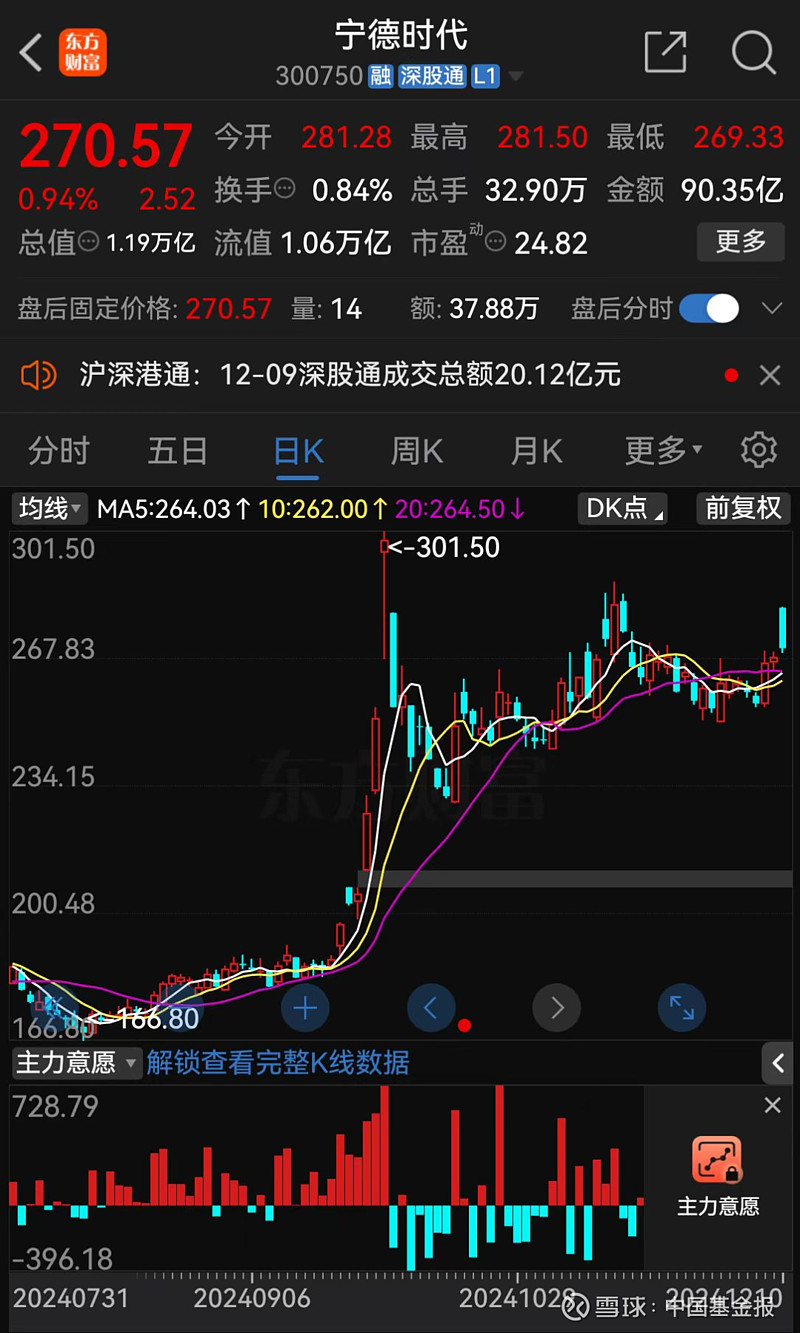Switch to the 周K weekly chart tab
The height and width of the screenshot is (1333, 800).
tap(416, 450)
